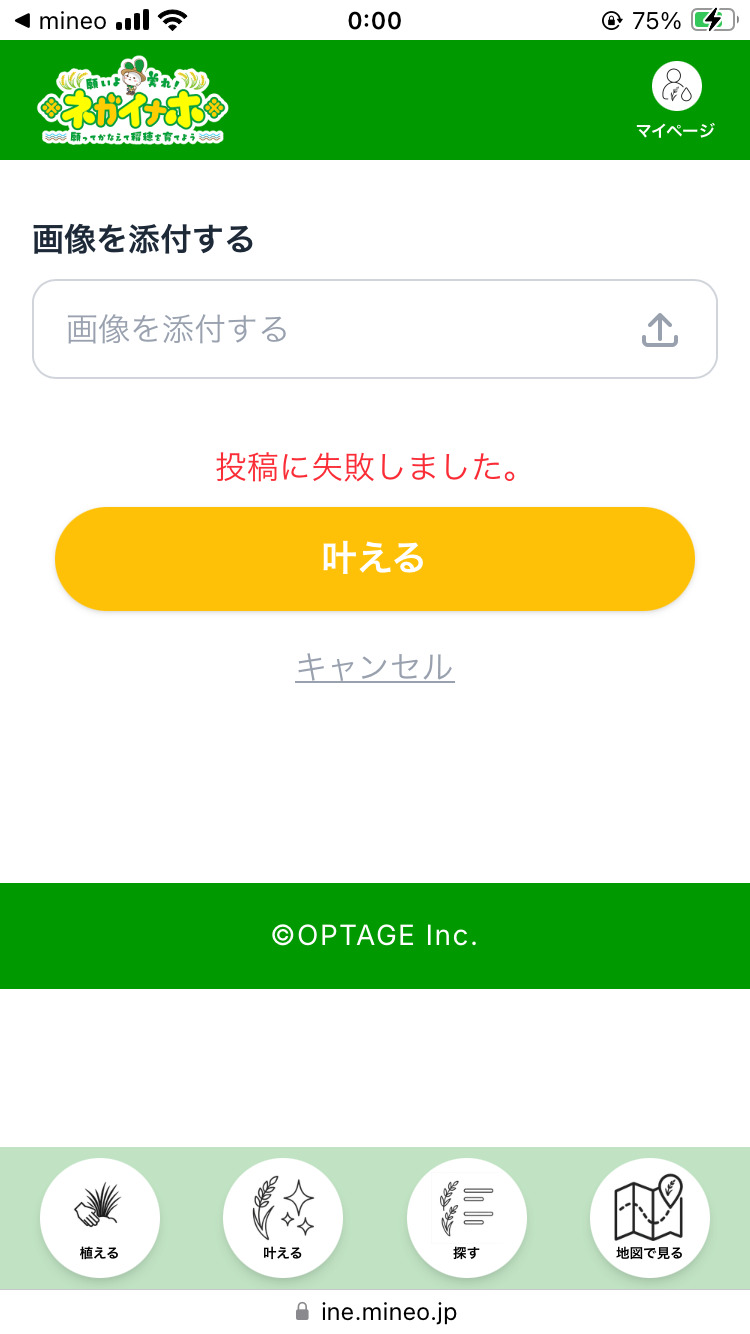The height and width of the screenshot is (1334, 750).
Task: Submit with the yellow 叶える button
Action: pos(375,559)
